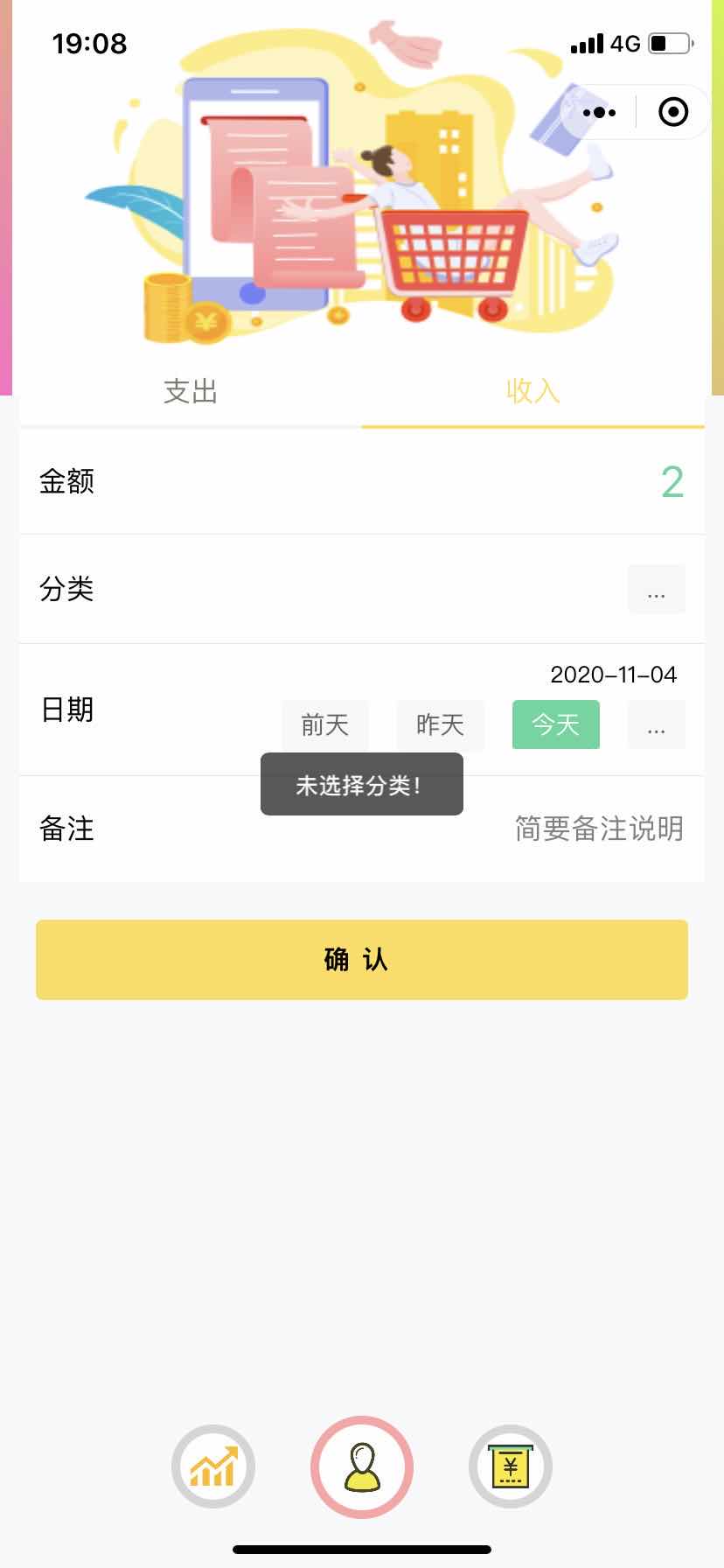The image size is (724, 1568).
Task: Switch to the 支出 tab
Action: tap(190, 391)
